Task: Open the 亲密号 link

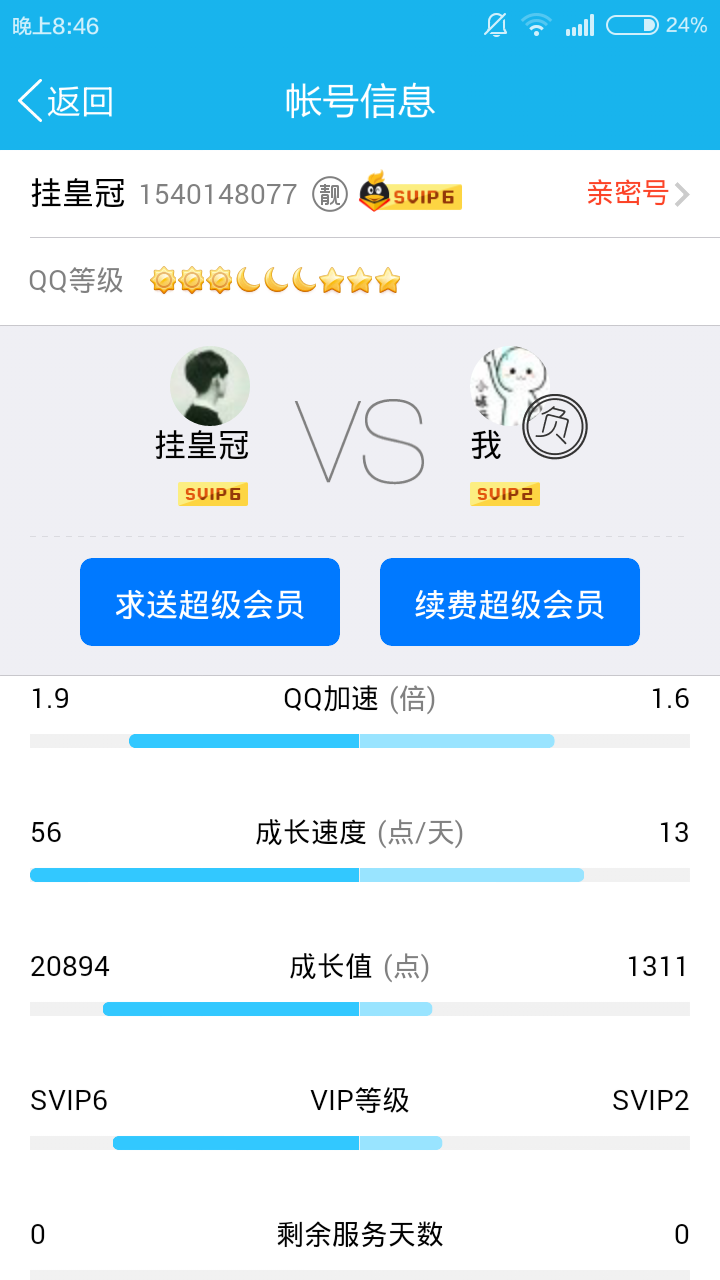Action: coord(638,193)
